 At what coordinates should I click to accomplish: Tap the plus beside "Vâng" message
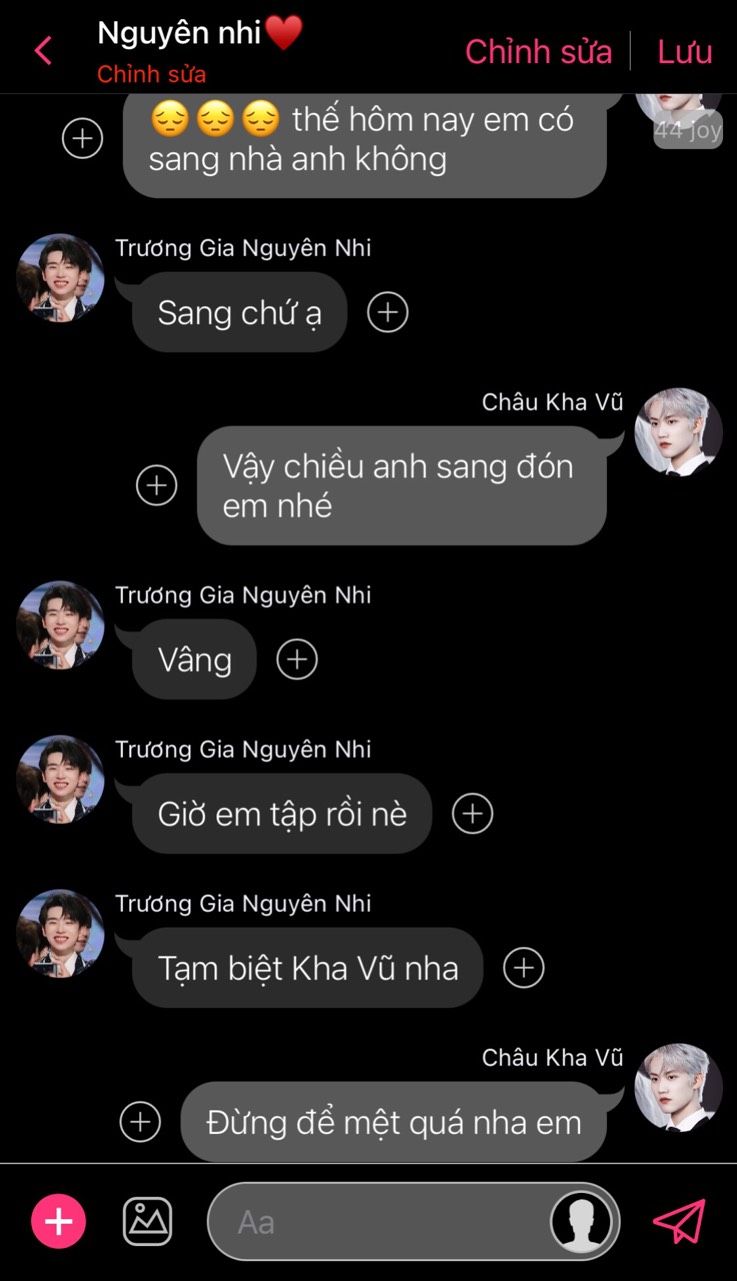[297, 660]
